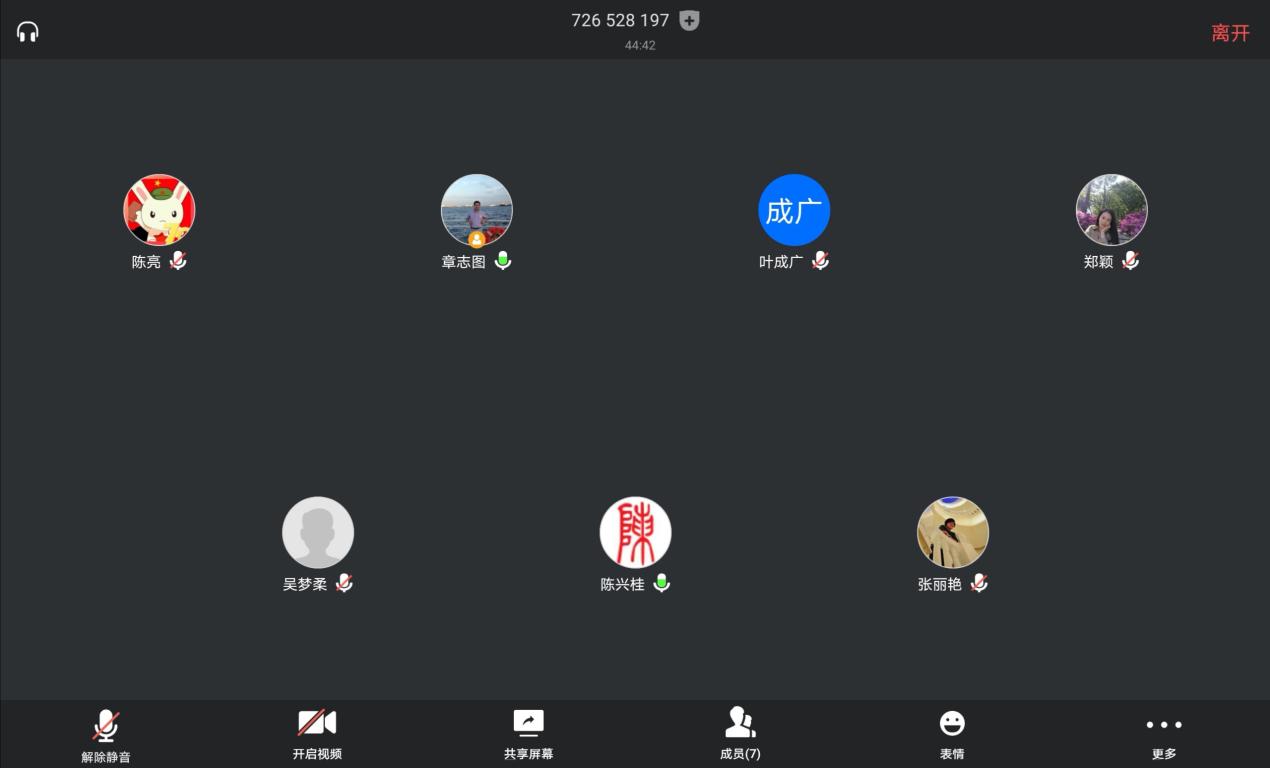Select participant 陈兴桂's avatar

[x=635, y=533]
